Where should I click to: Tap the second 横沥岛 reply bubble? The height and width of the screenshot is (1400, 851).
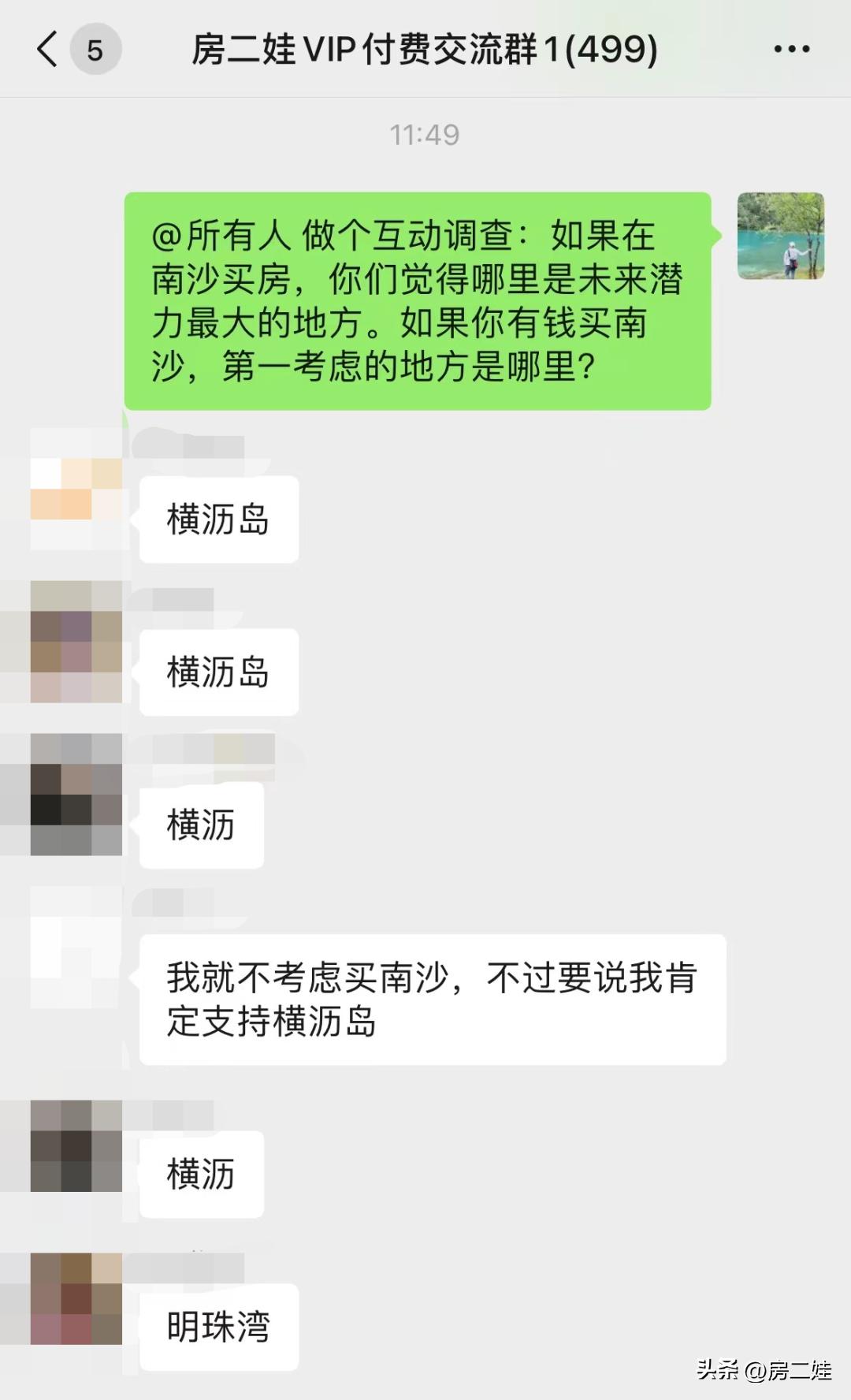click(218, 672)
